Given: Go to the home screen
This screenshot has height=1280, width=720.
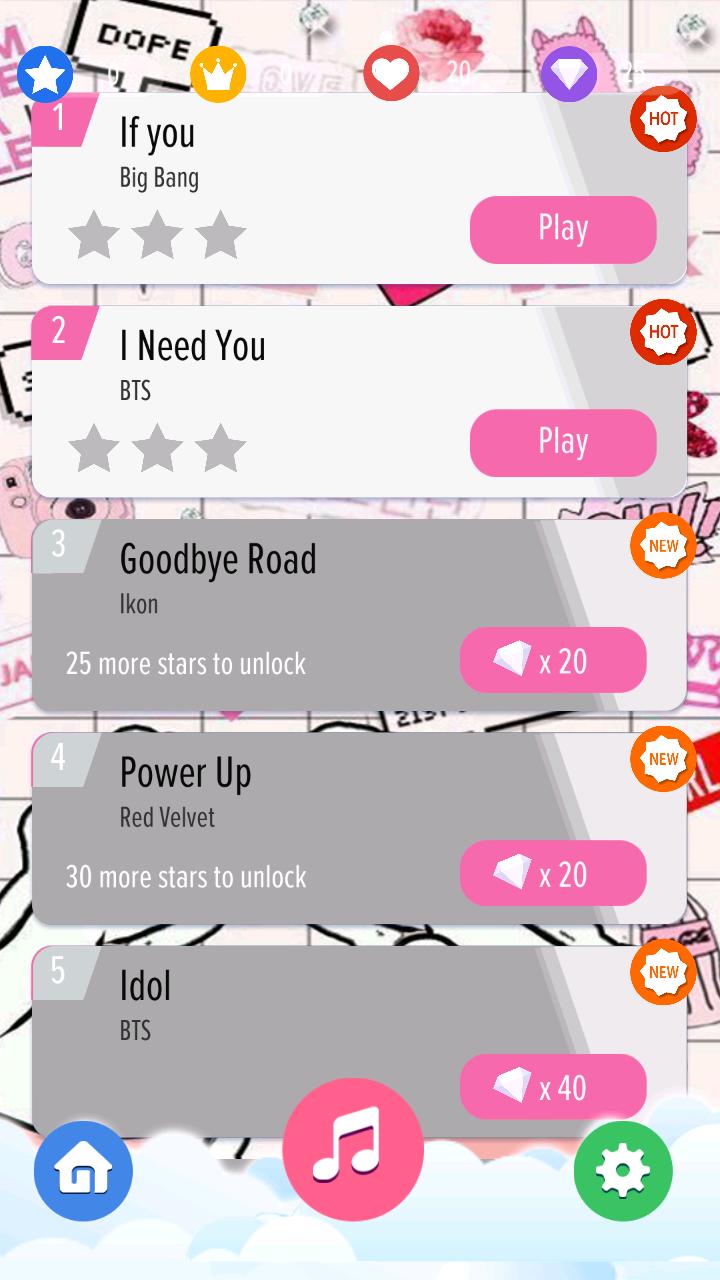Looking at the screenshot, I should pos(83,1171).
